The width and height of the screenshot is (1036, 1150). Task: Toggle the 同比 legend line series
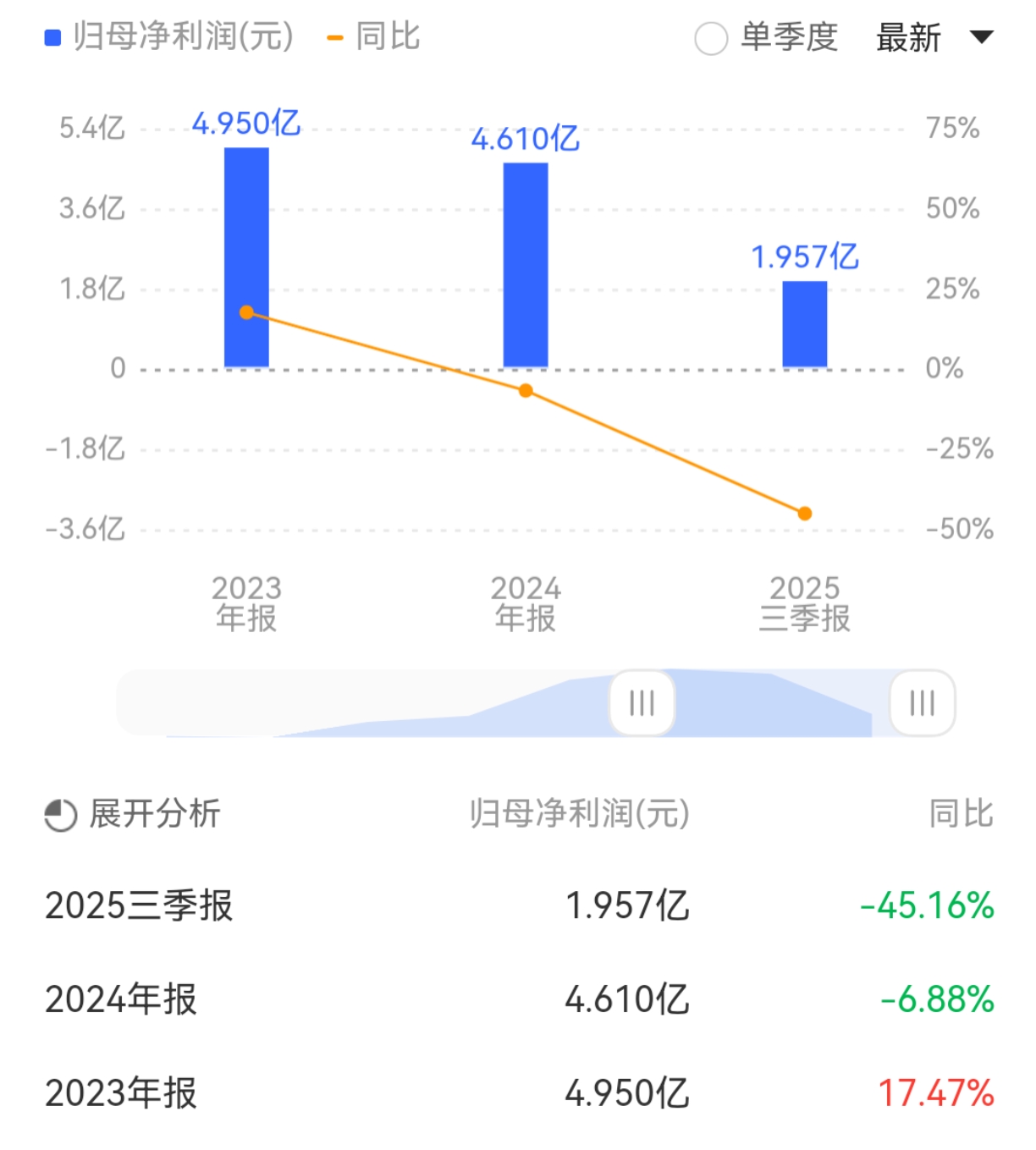(373, 37)
